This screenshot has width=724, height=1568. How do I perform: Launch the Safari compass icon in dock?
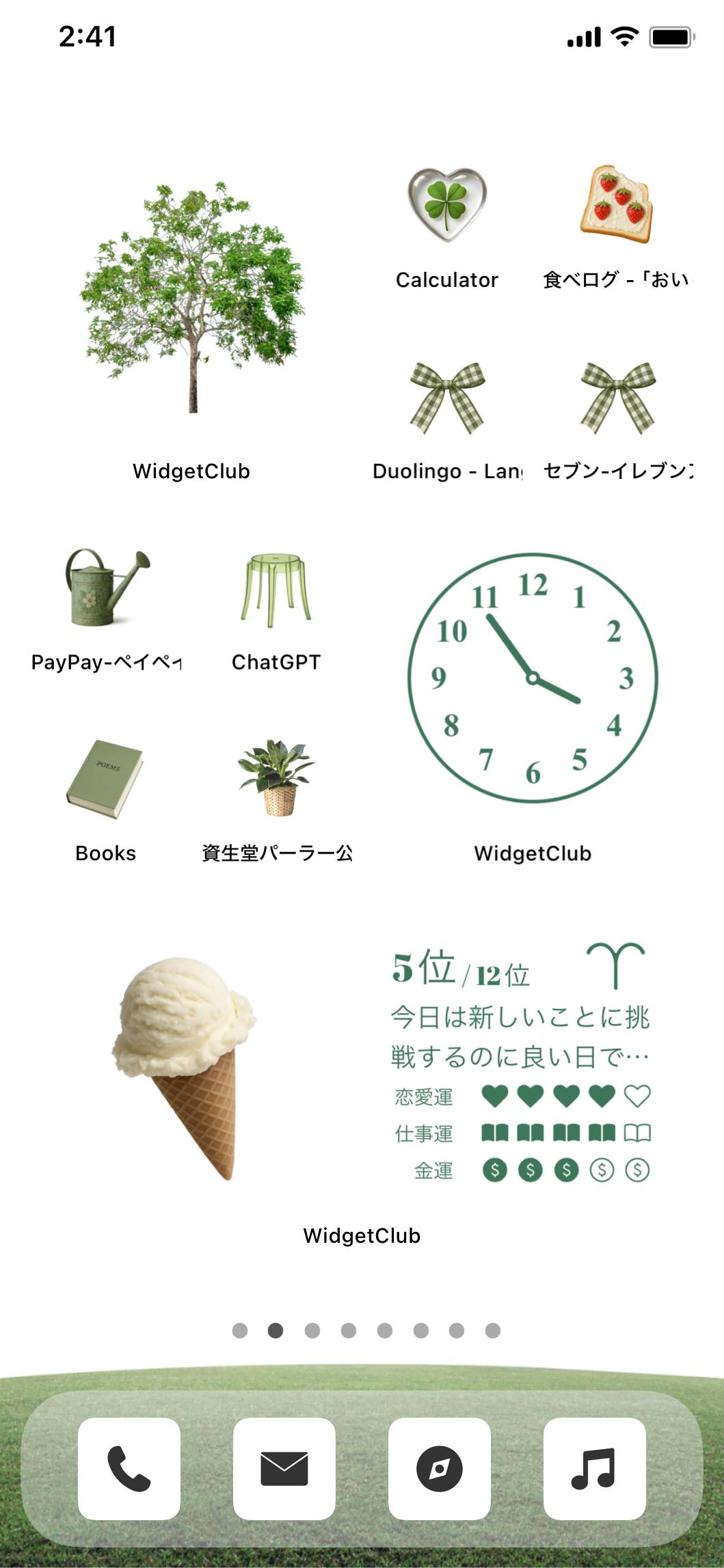(x=440, y=1468)
